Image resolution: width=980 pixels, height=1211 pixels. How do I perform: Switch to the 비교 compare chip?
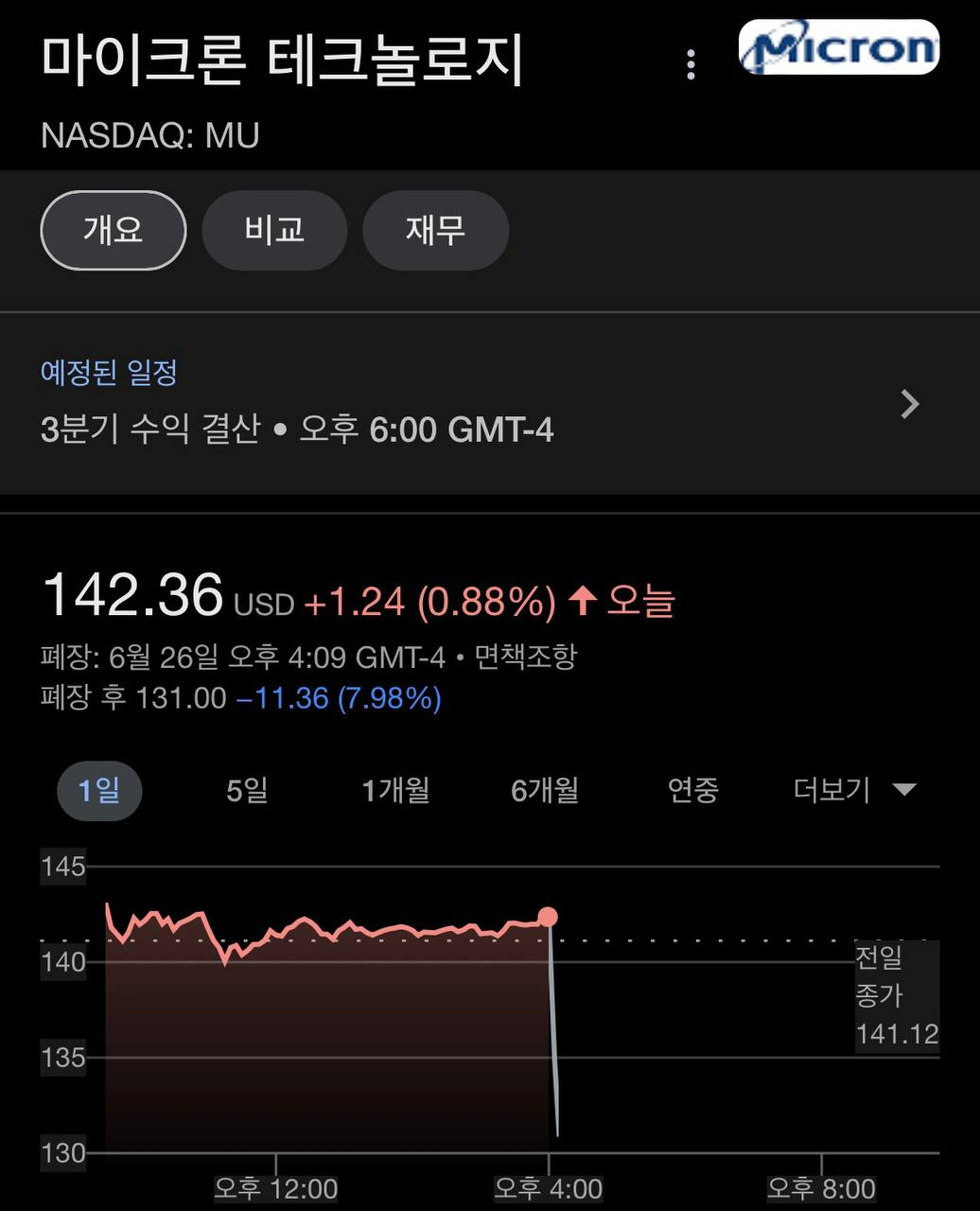275,230
